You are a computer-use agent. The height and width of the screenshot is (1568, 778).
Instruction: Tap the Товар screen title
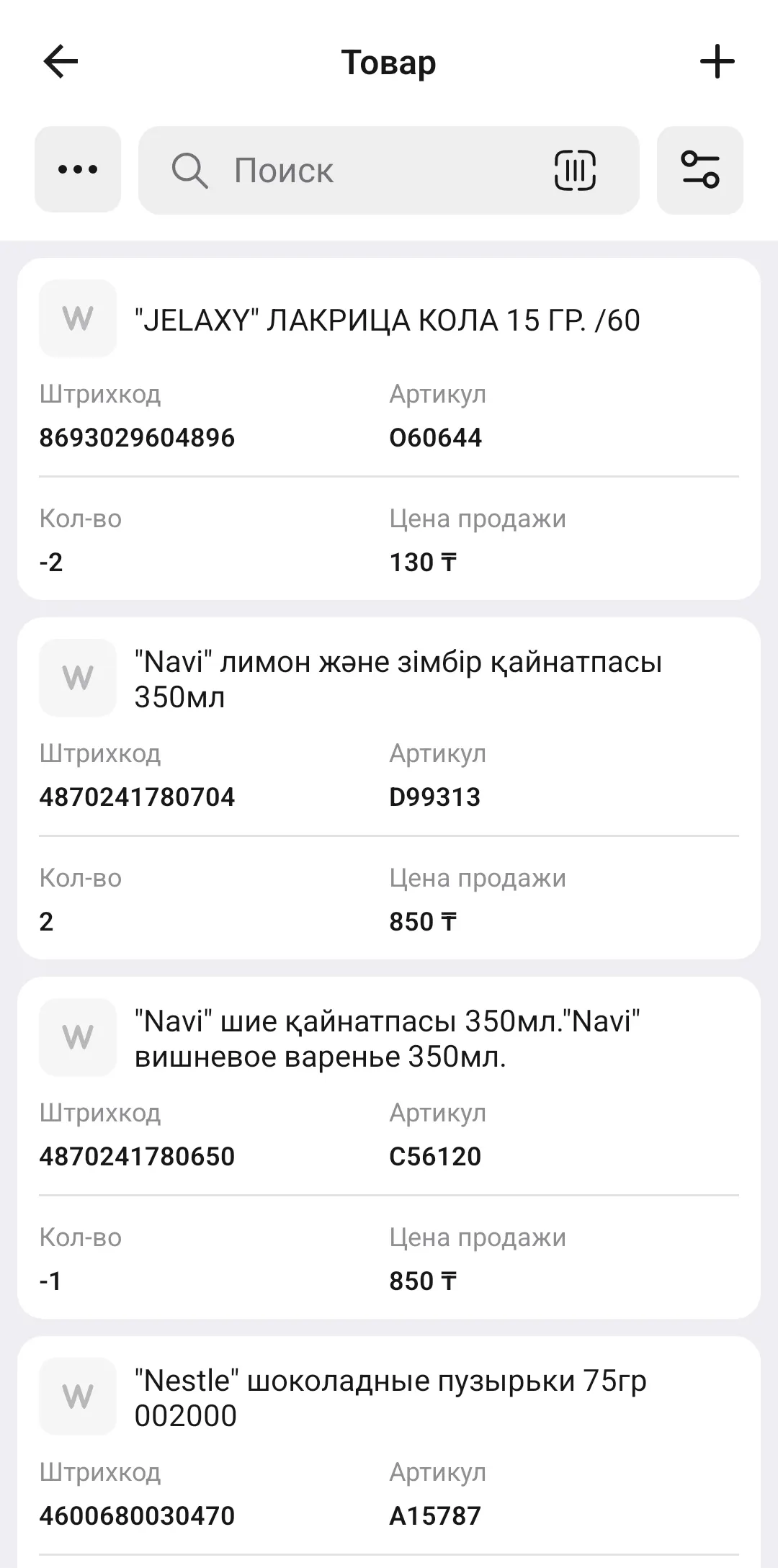(x=389, y=61)
